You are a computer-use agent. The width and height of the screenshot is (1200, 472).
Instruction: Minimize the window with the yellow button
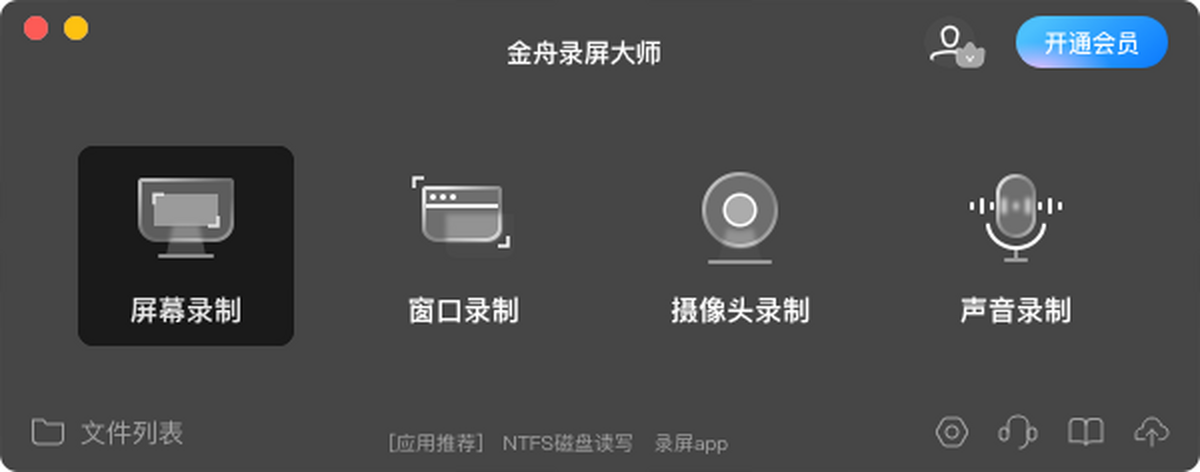click(x=76, y=28)
